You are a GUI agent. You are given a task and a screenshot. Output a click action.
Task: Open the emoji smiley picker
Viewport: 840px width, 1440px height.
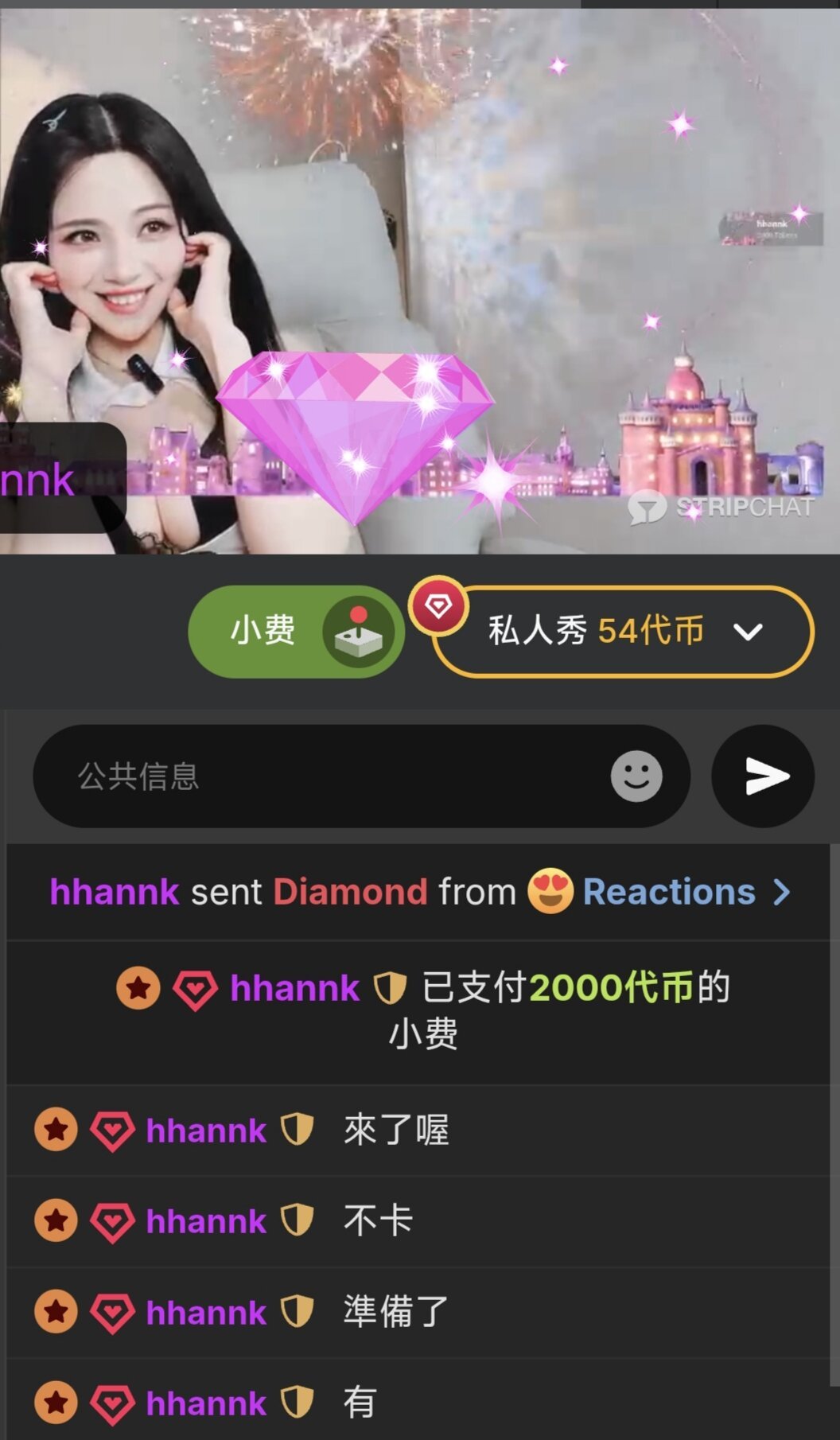pyautogui.click(x=636, y=776)
